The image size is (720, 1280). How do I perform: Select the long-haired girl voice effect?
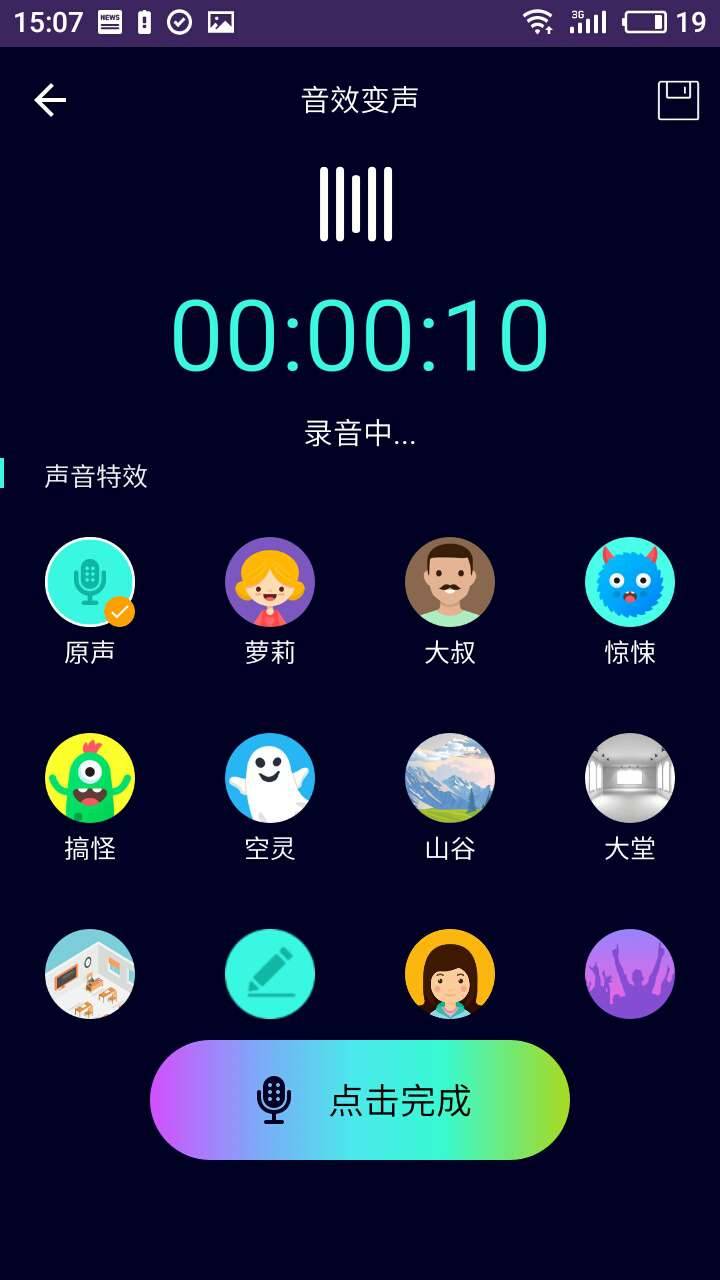click(450, 974)
